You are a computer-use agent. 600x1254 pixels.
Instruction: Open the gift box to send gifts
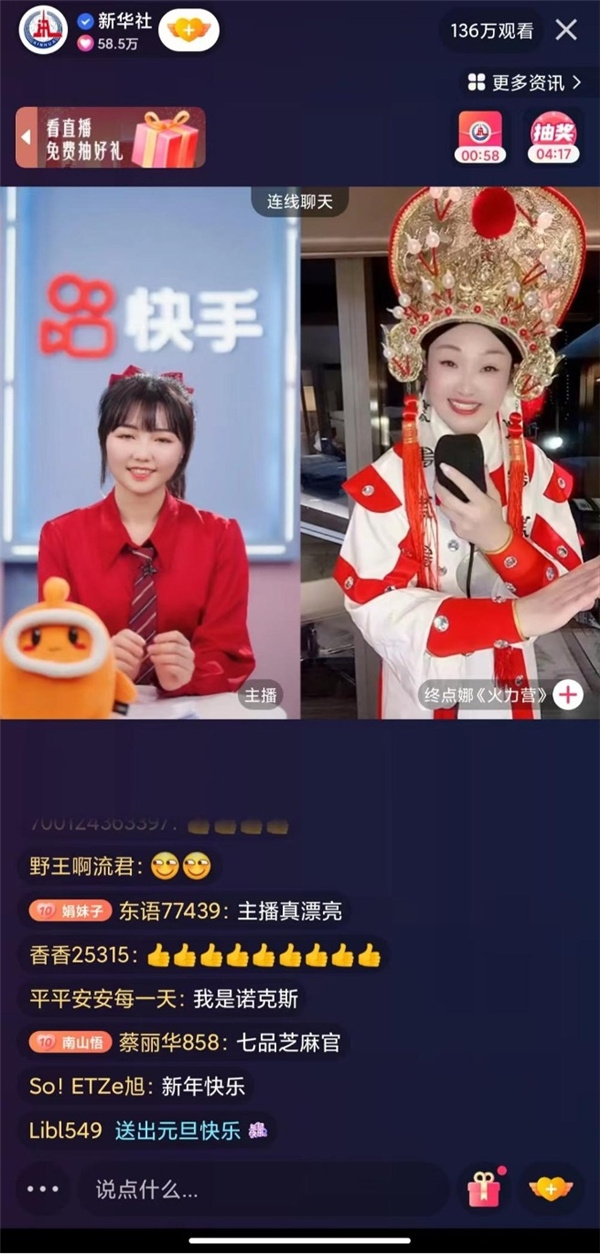(484, 1189)
